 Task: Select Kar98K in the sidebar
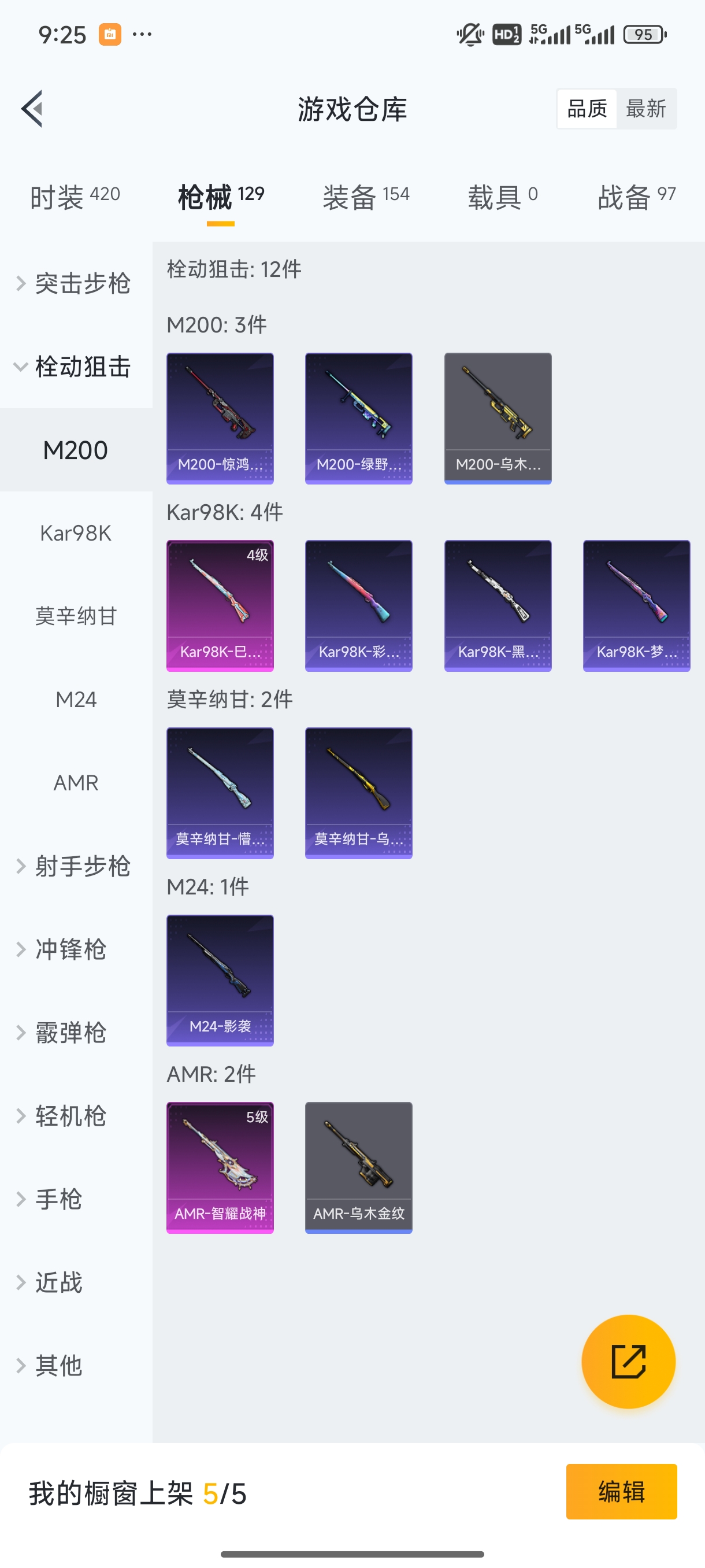(76, 532)
